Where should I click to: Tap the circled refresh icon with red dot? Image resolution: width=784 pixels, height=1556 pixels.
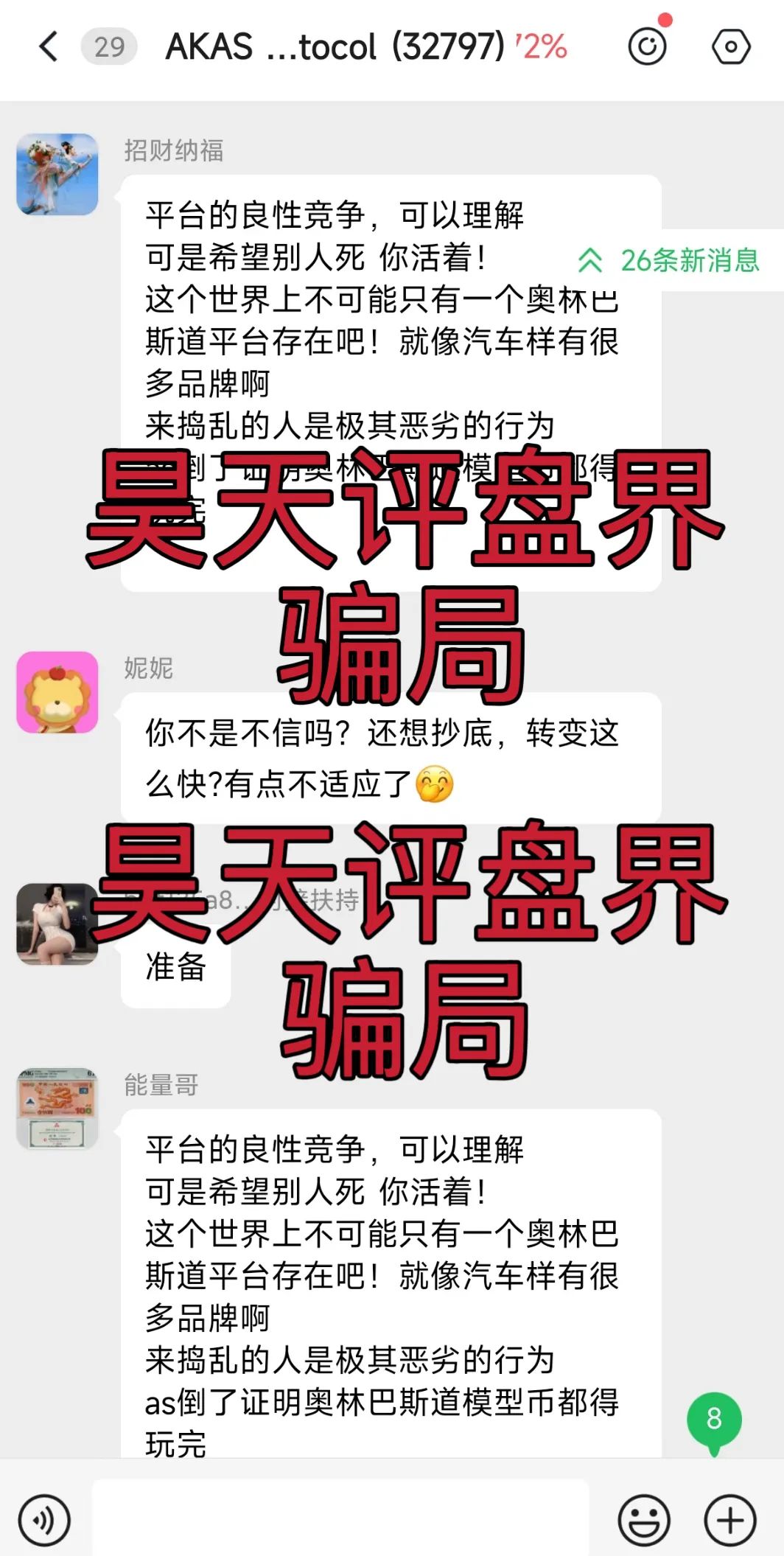point(647,47)
